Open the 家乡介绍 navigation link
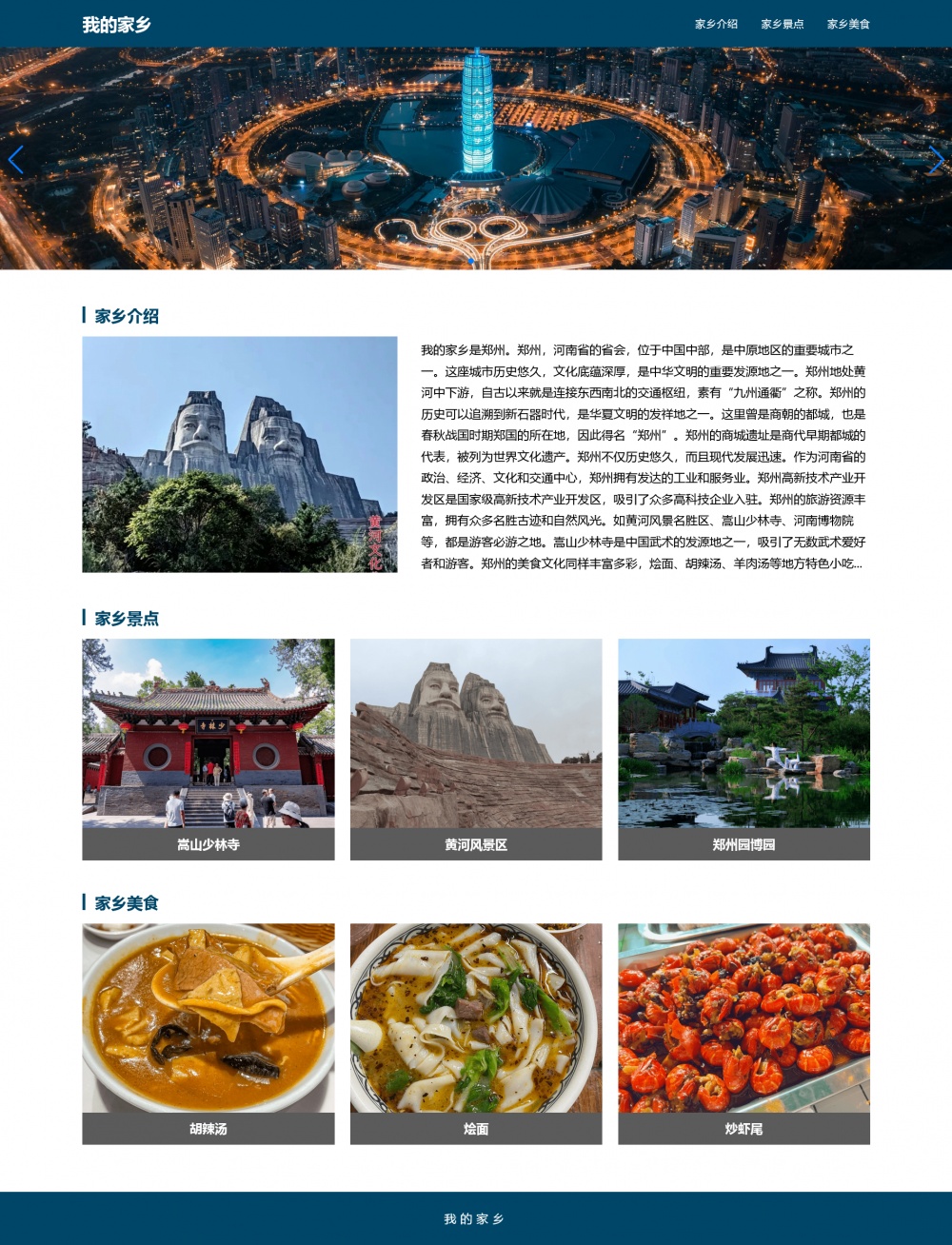Image resolution: width=952 pixels, height=1245 pixels. click(716, 24)
